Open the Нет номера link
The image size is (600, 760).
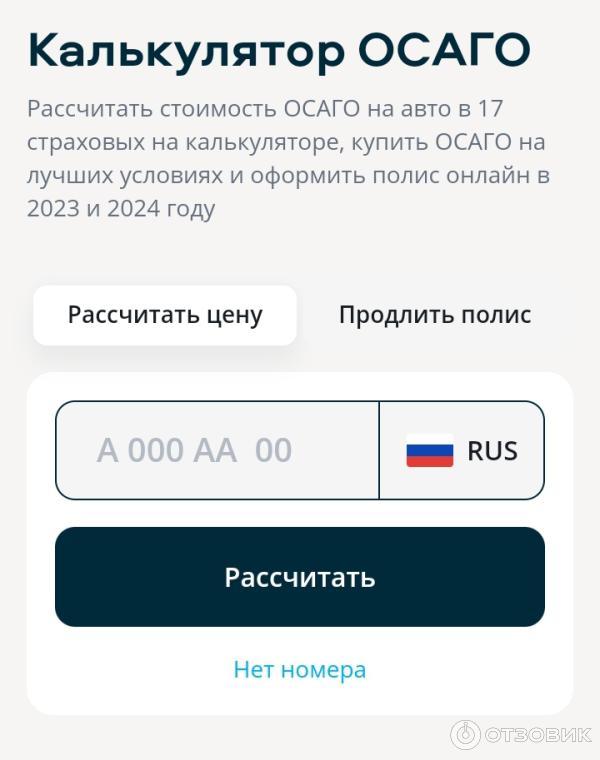tap(299, 669)
